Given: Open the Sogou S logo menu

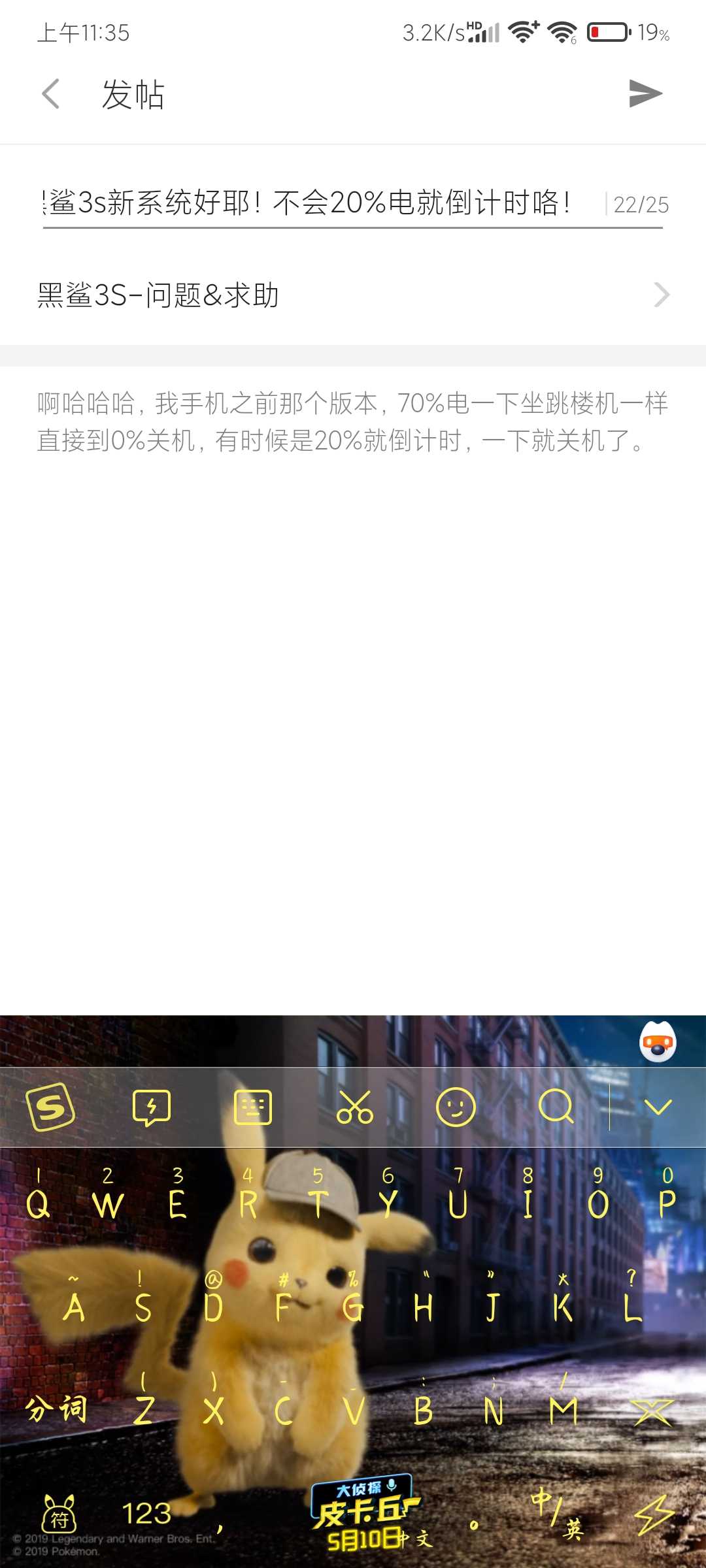Looking at the screenshot, I should coord(50,1107).
